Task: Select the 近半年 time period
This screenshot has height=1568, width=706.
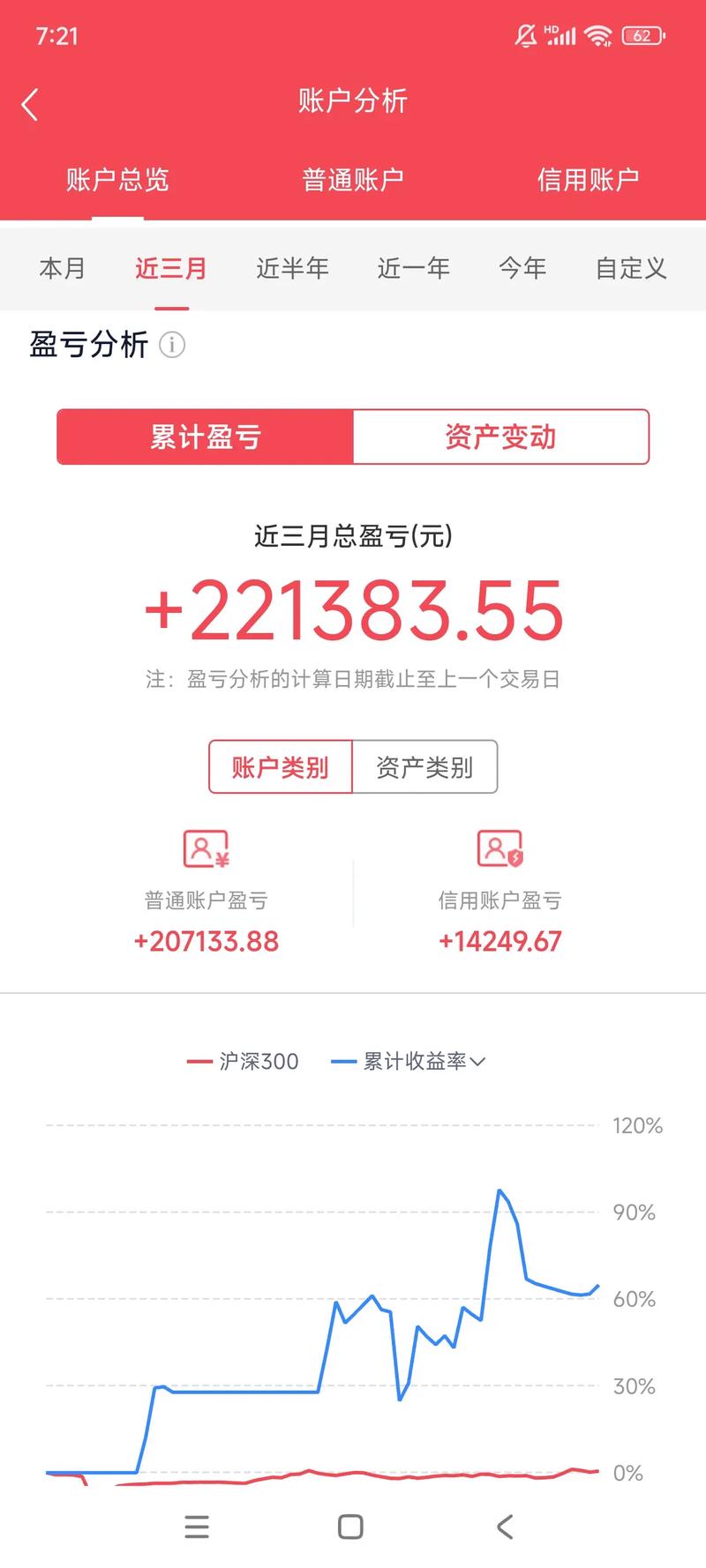Action: 292,268
